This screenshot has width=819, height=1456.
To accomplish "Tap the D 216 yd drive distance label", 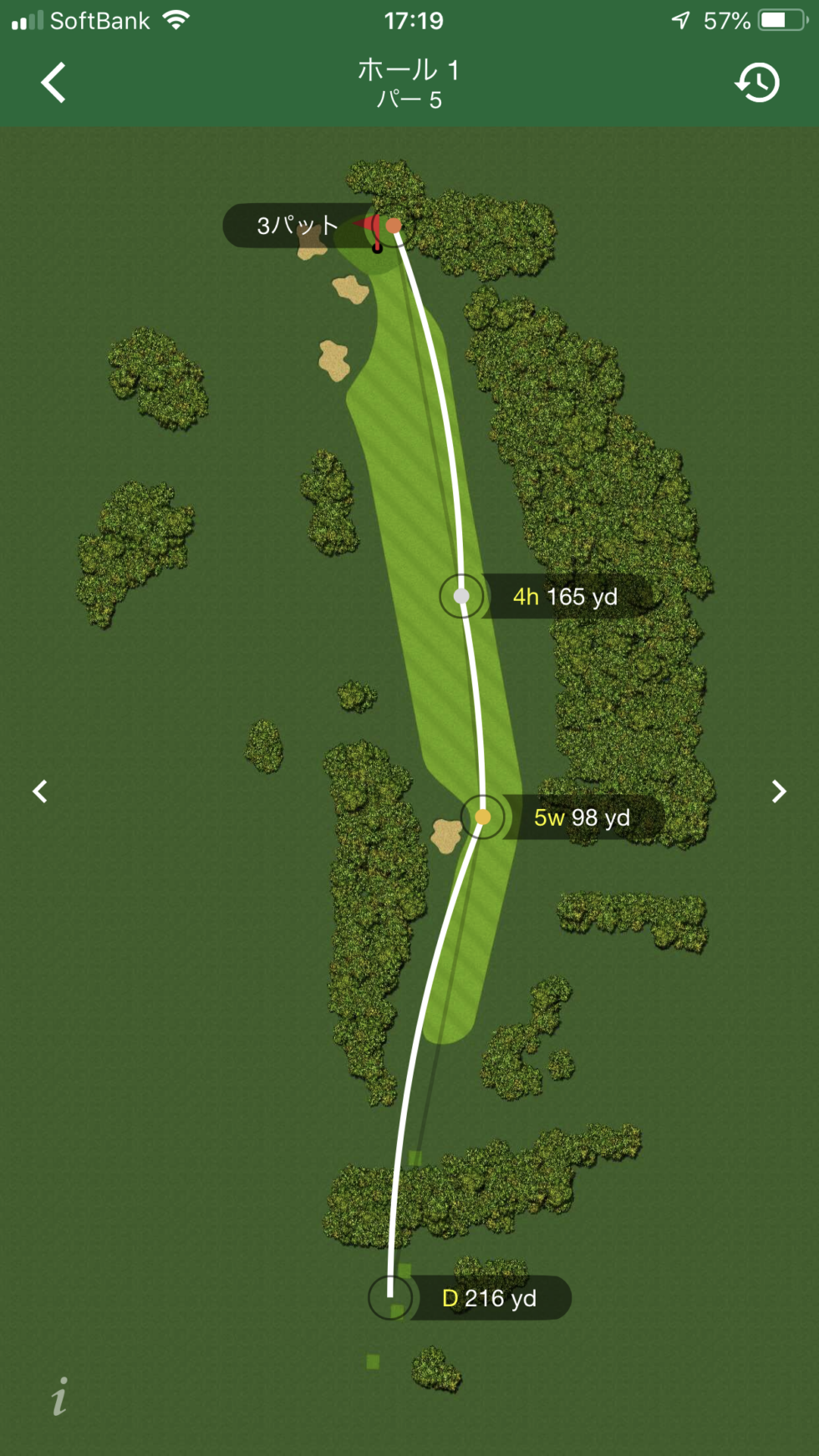I will coord(491,1298).
